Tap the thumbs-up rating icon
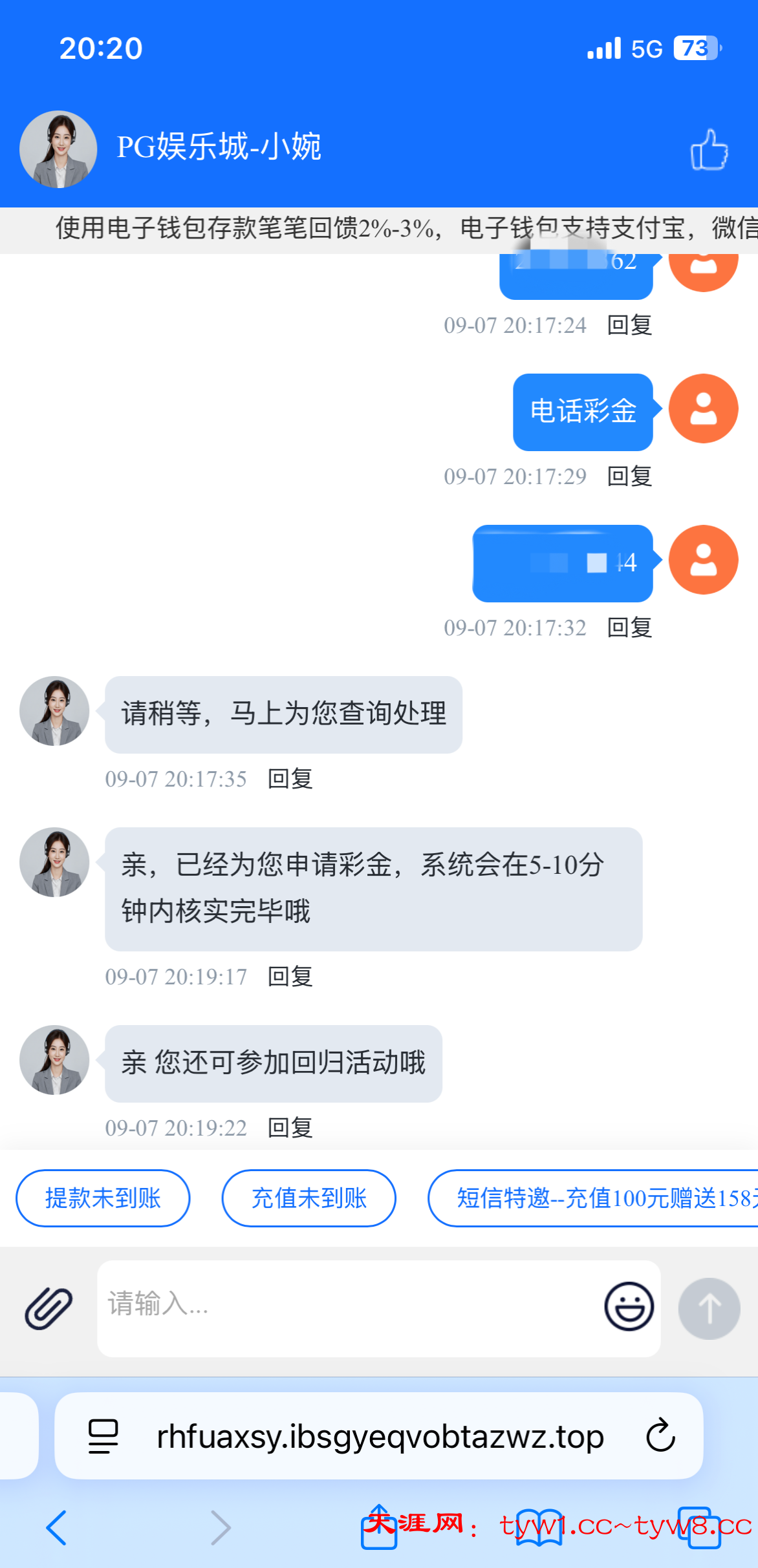Viewport: 758px width, 1568px height. coord(709,150)
